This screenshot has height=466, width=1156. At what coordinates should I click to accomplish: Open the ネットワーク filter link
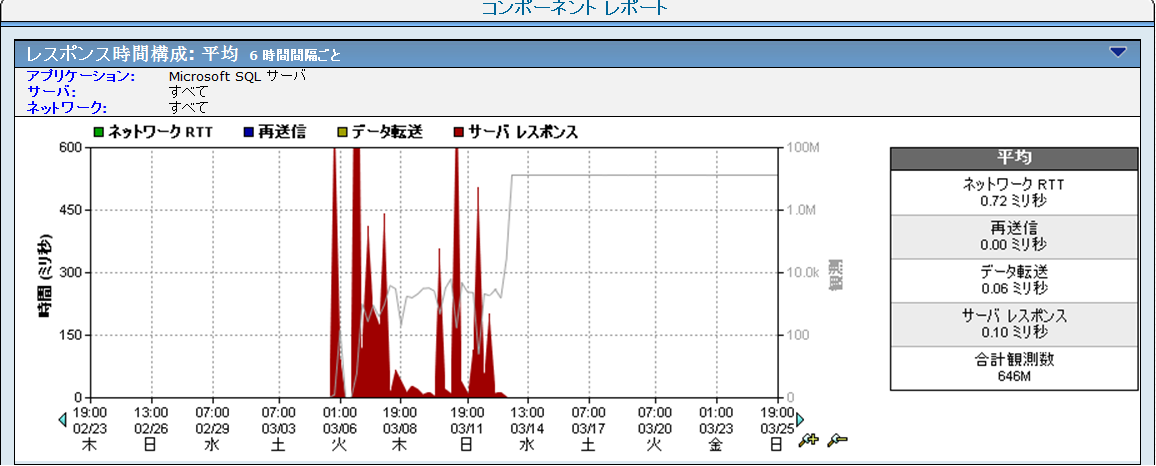(x=66, y=107)
